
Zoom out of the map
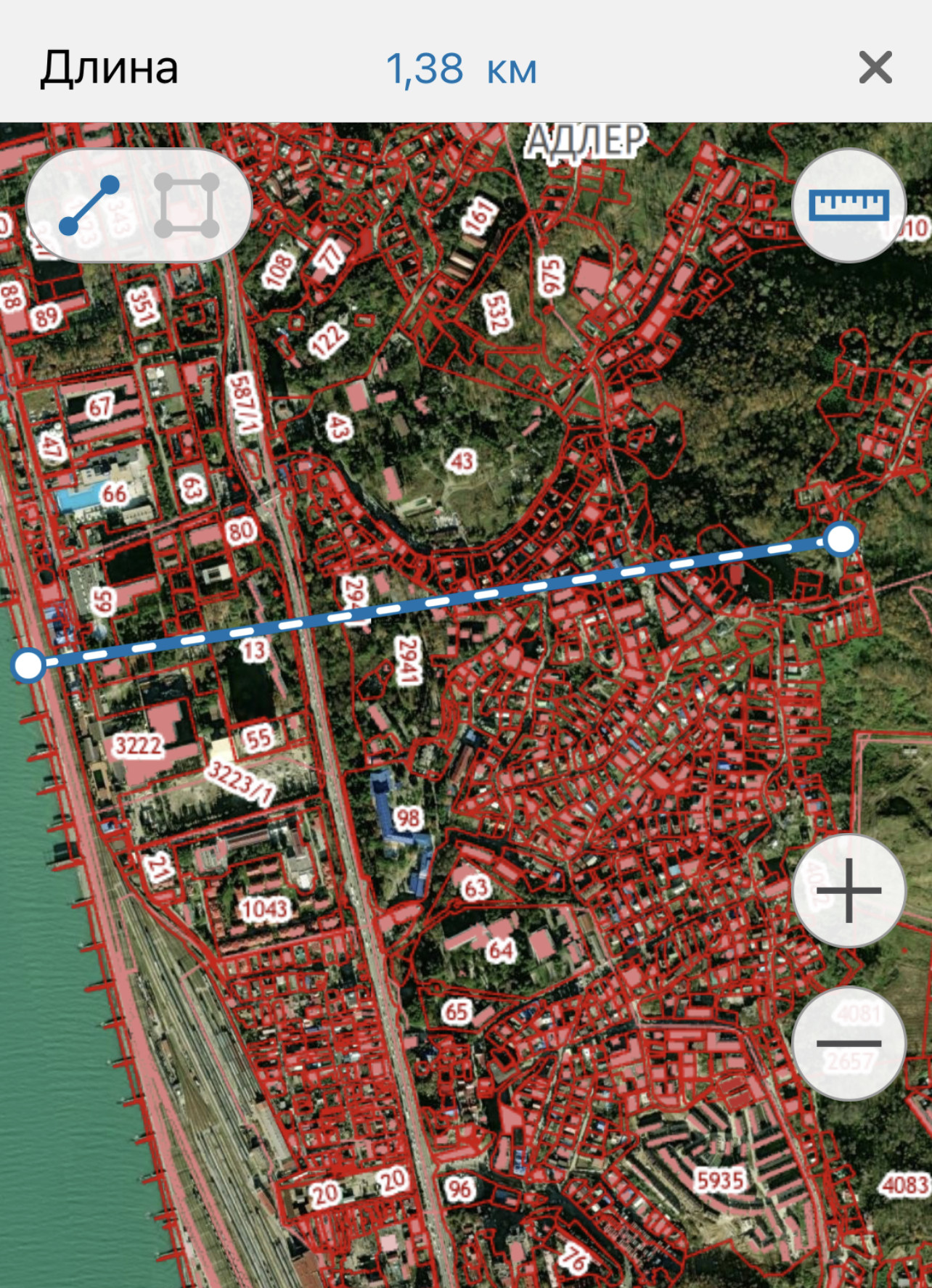click(x=849, y=1043)
